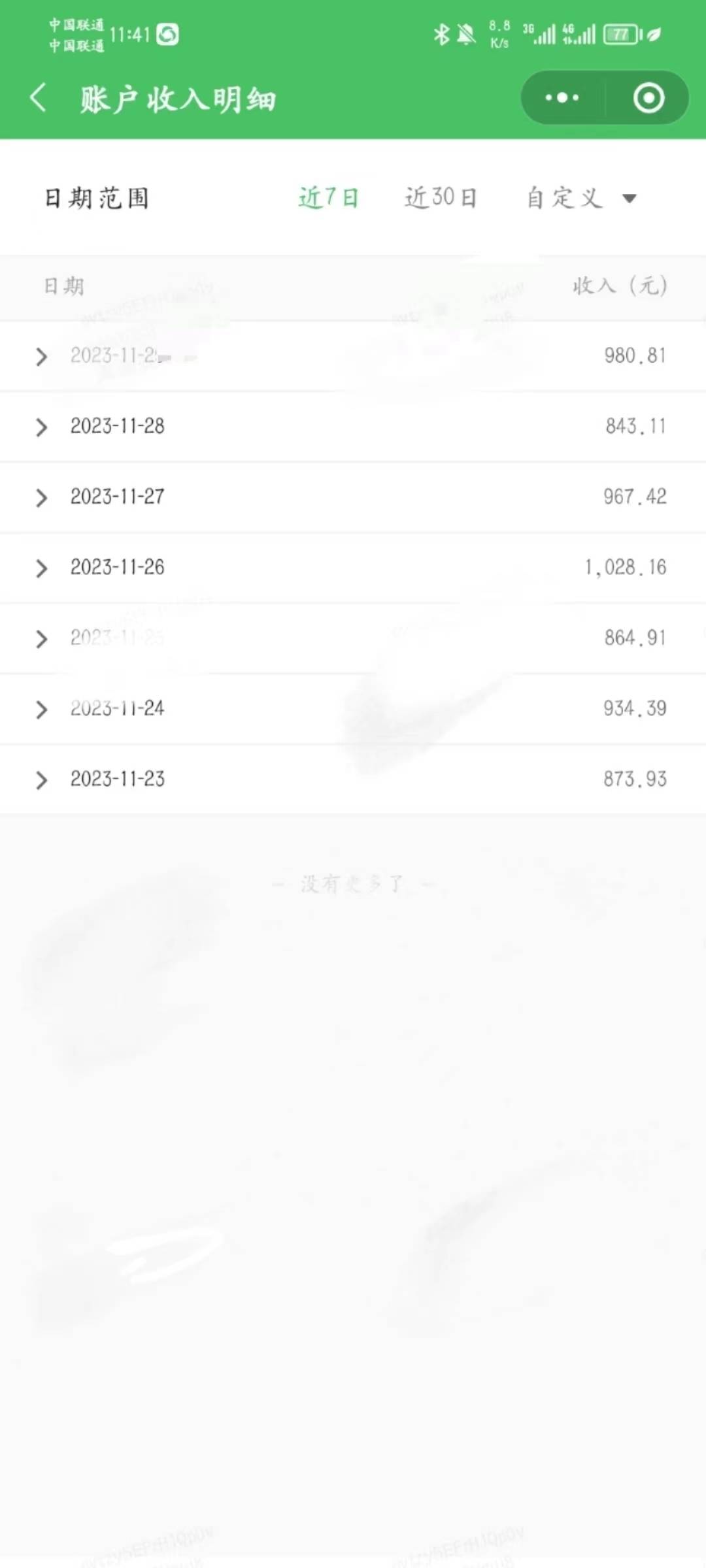Expand the 2023-11-27 income row
The image size is (706, 1568).
tap(43, 498)
